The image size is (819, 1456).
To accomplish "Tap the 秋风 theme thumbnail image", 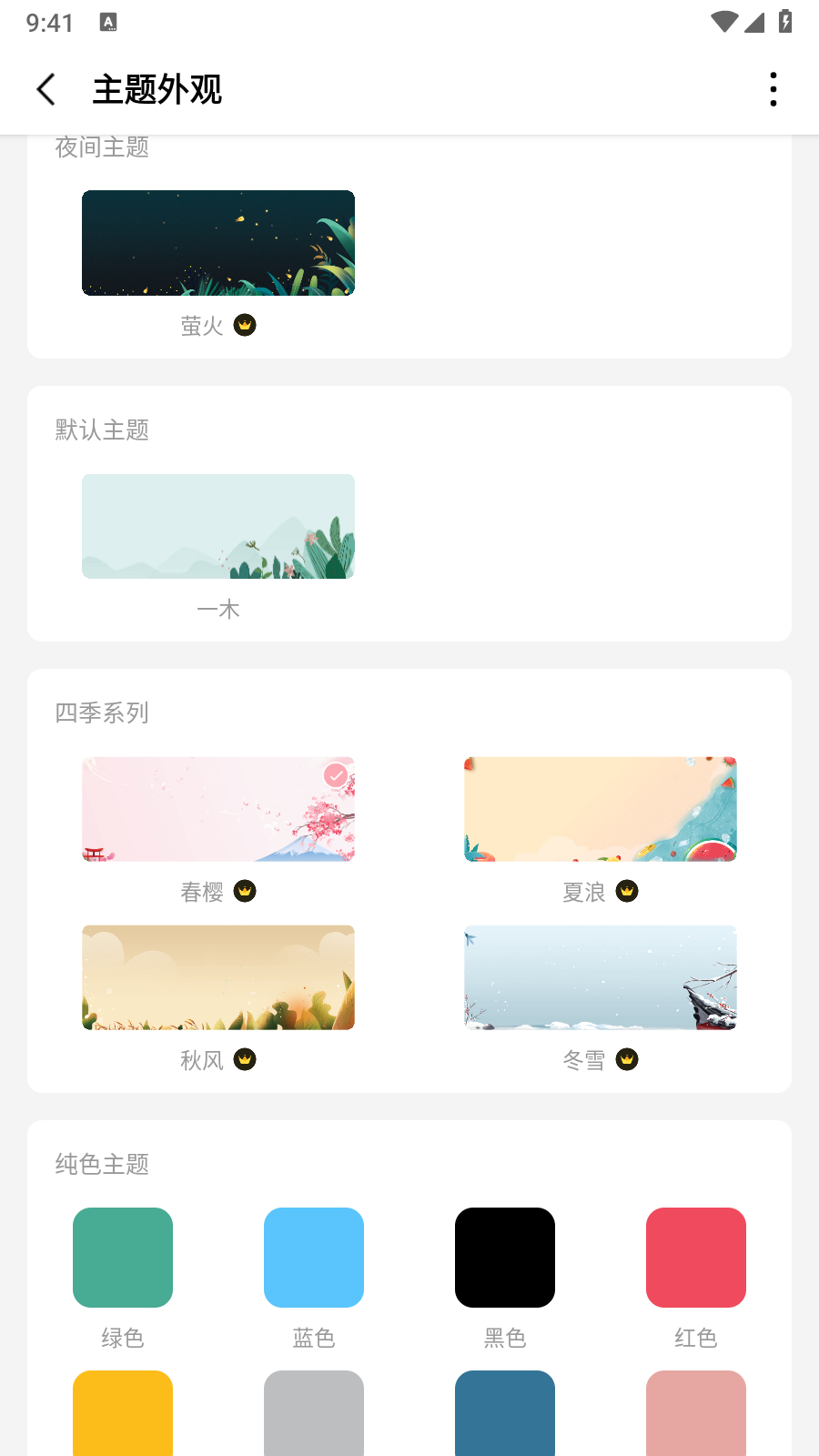I will point(218,977).
